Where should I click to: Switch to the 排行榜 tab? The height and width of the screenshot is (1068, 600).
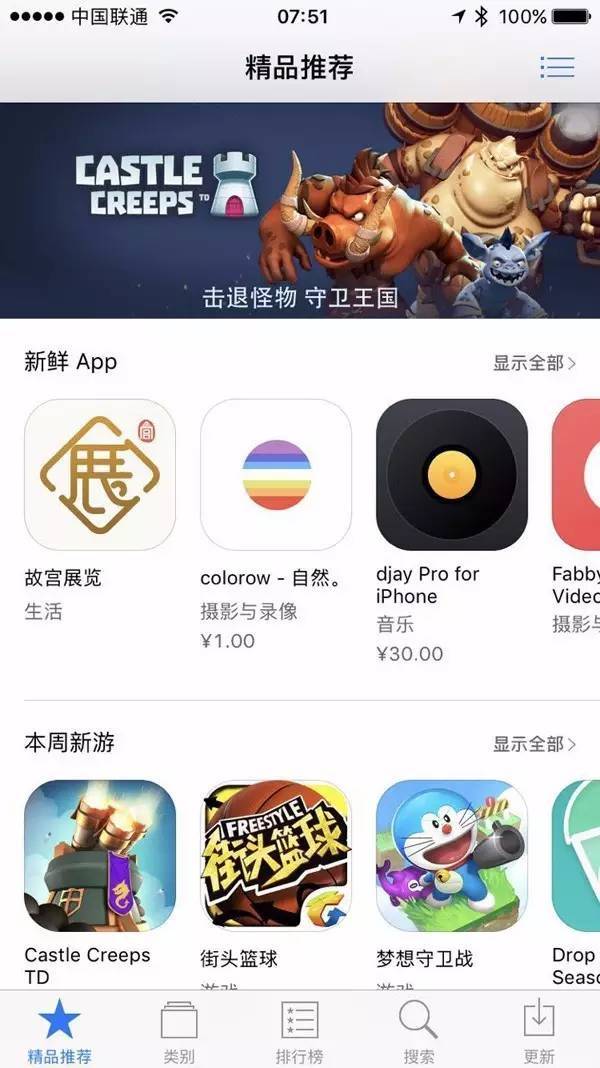pos(299,1030)
